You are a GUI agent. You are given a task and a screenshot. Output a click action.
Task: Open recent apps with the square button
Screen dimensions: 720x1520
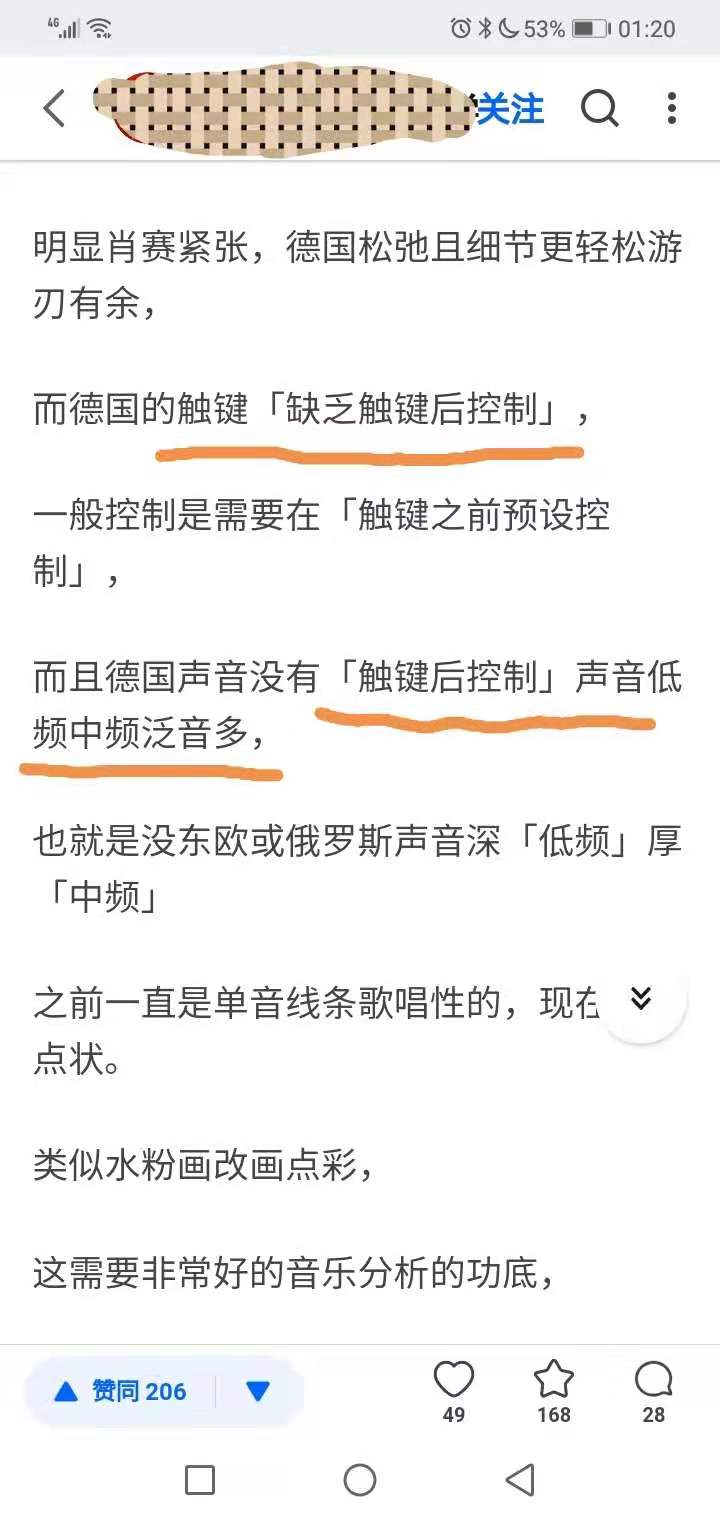coord(200,1480)
